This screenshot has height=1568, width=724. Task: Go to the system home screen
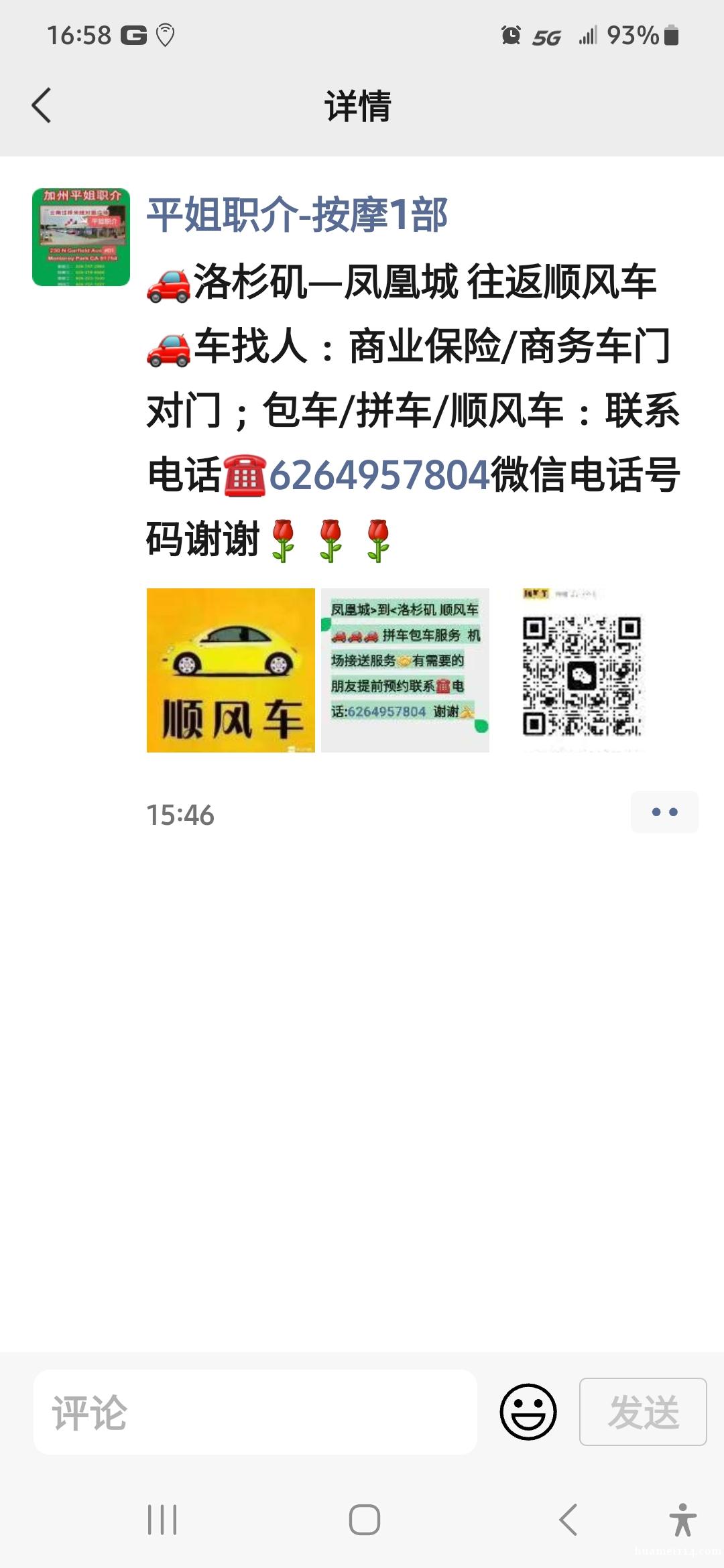tap(365, 1520)
